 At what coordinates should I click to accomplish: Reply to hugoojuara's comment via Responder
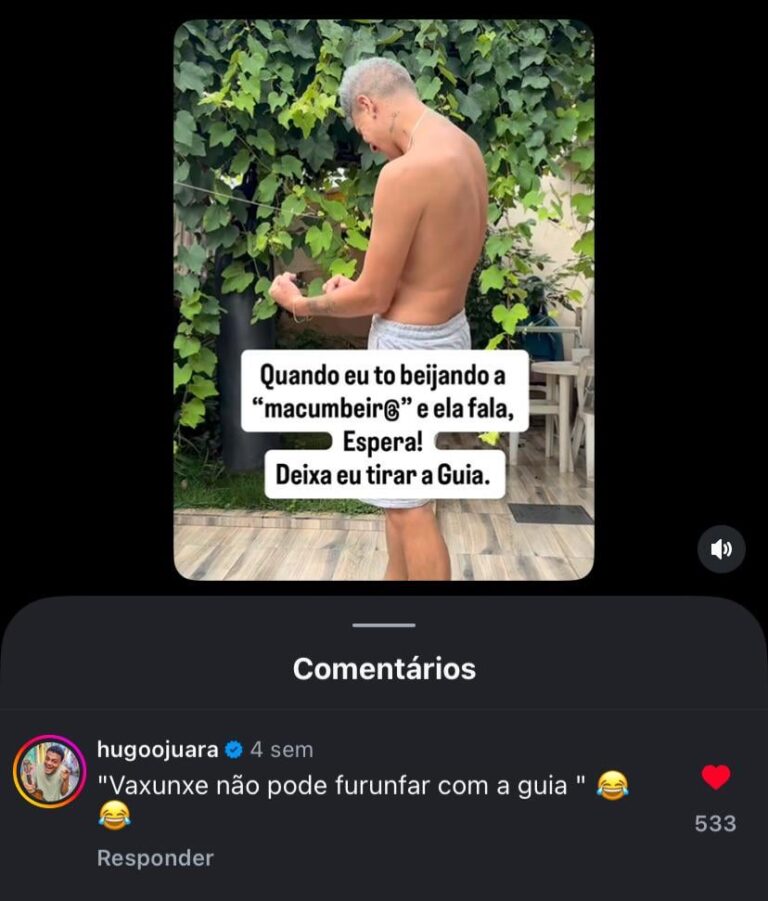click(155, 858)
